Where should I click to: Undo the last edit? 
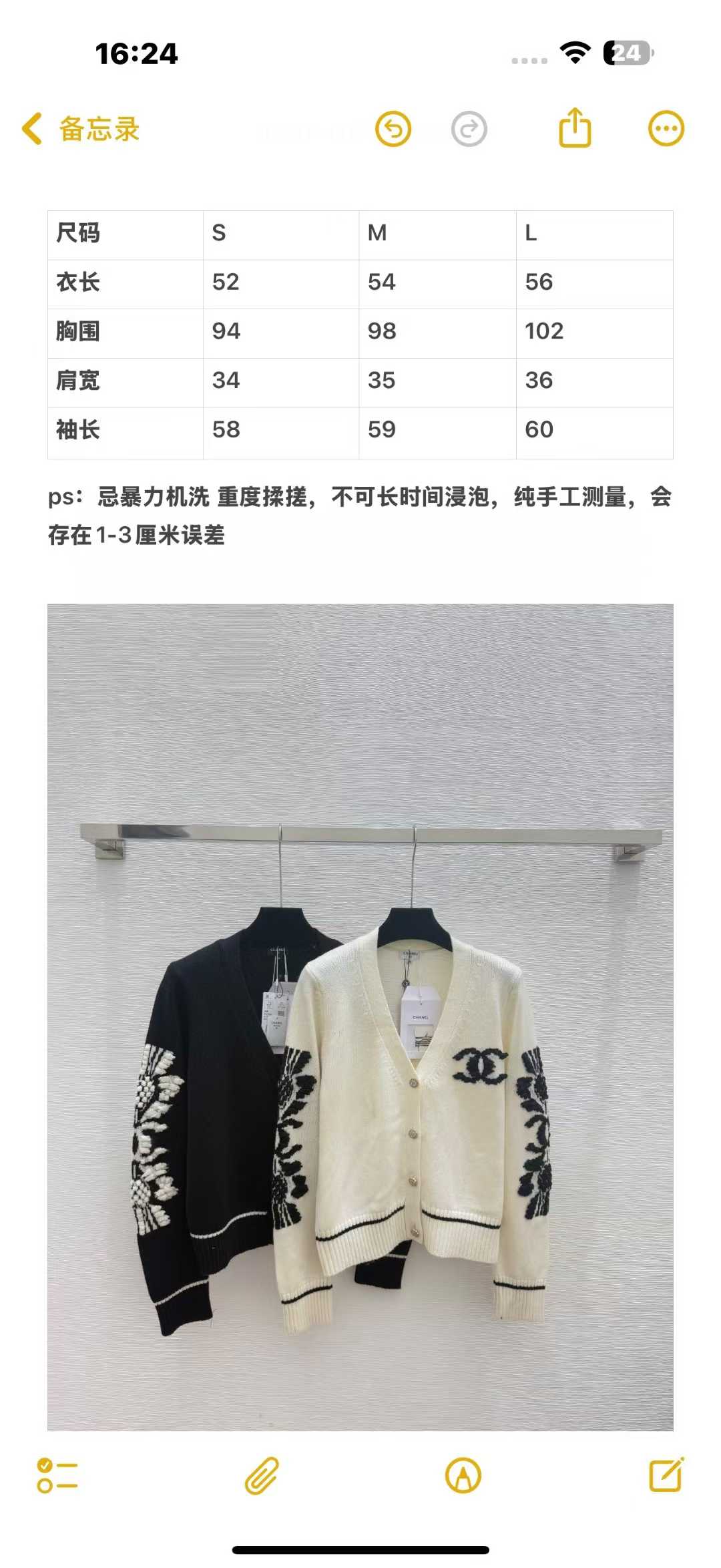click(393, 129)
